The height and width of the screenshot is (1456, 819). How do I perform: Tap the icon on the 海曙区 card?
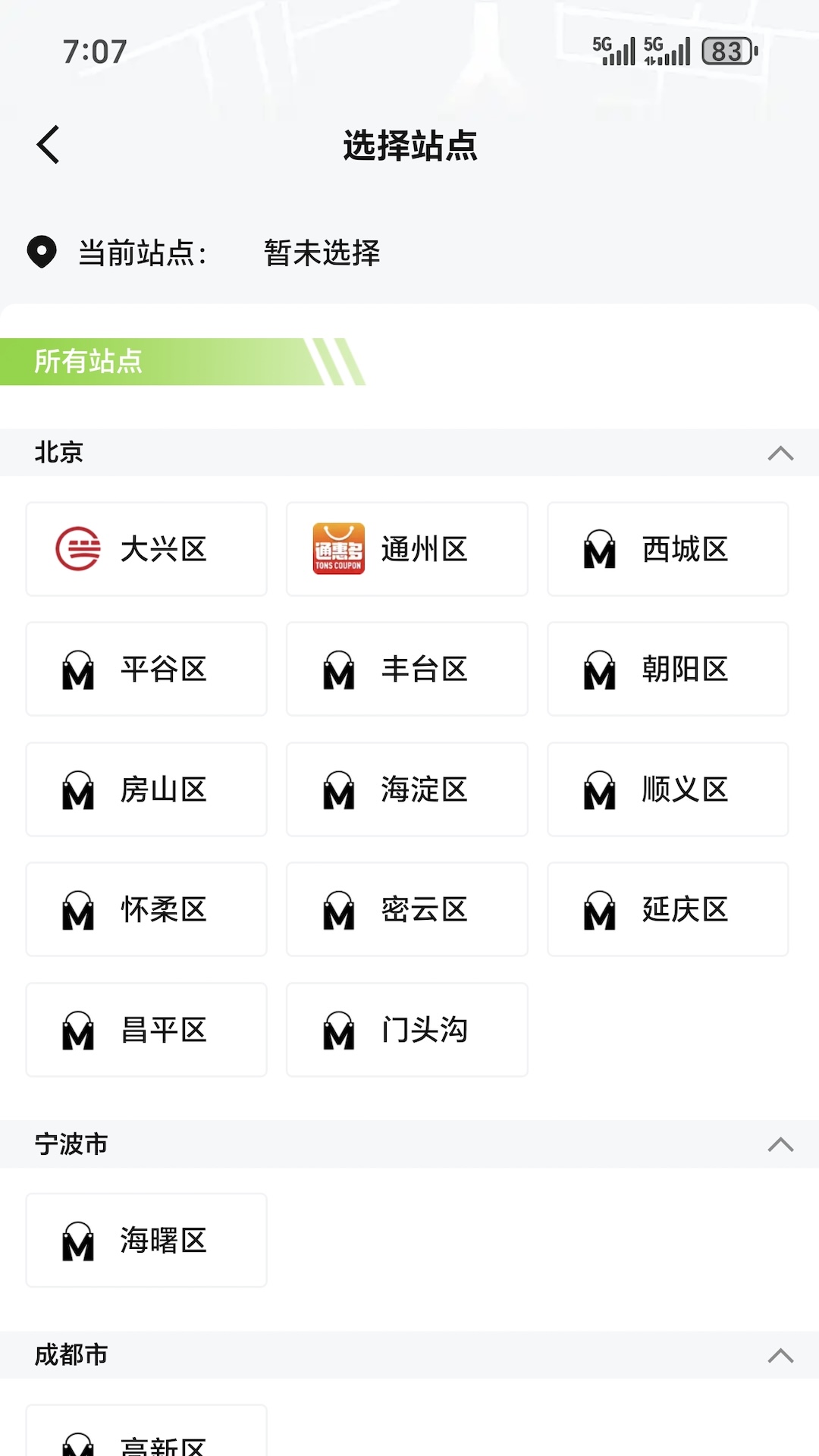point(79,1241)
